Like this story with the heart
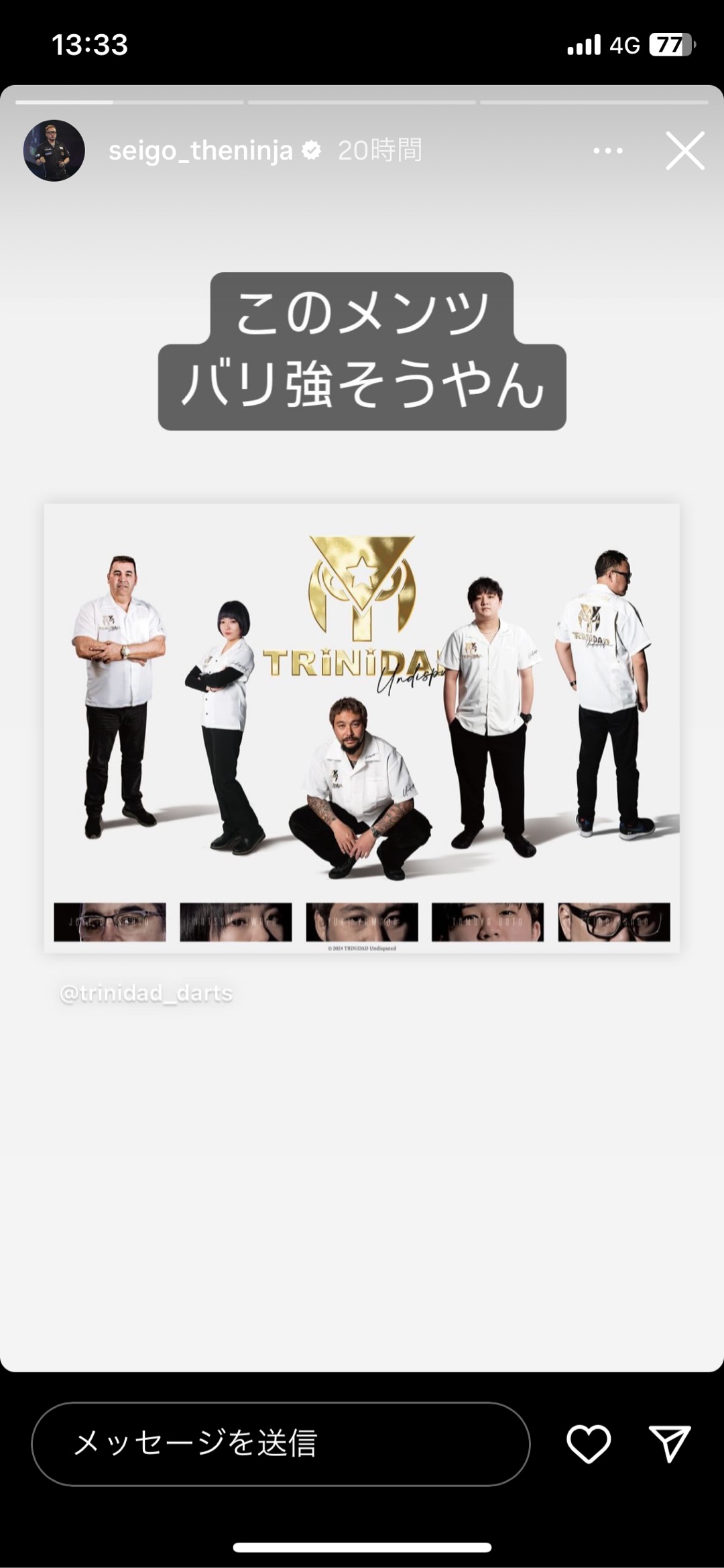The image size is (724, 1568). click(x=589, y=1444)
